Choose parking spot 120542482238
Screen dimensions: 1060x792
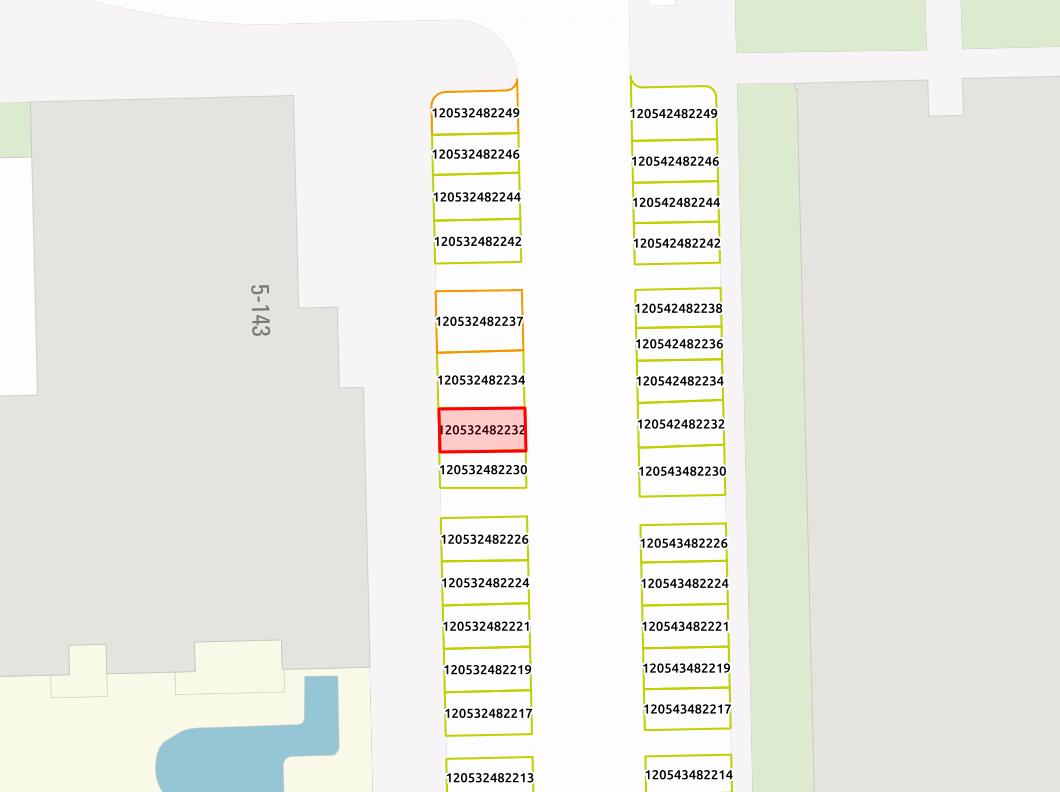pos(678,308)
